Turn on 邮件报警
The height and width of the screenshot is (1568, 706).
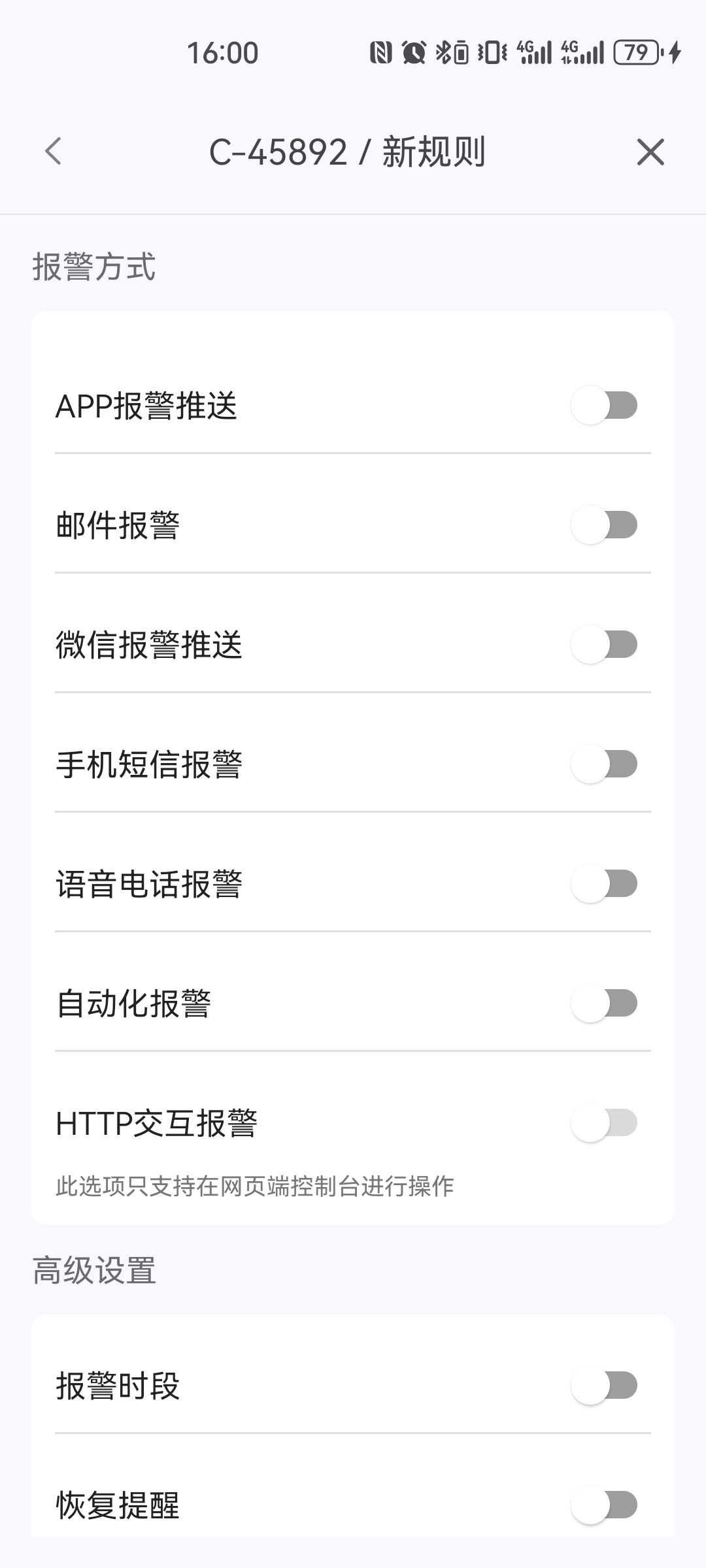click(604, 525)
